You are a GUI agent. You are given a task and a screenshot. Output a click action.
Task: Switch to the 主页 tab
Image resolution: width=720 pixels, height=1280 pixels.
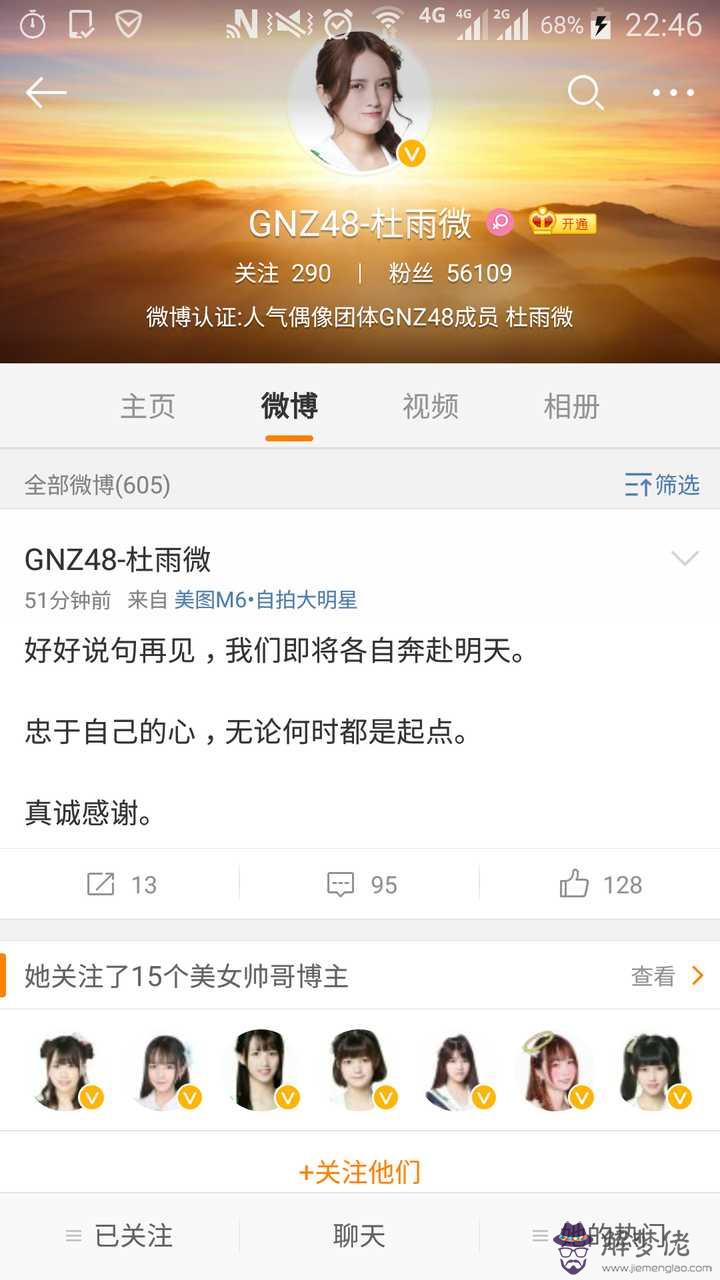tap(148, 406)
